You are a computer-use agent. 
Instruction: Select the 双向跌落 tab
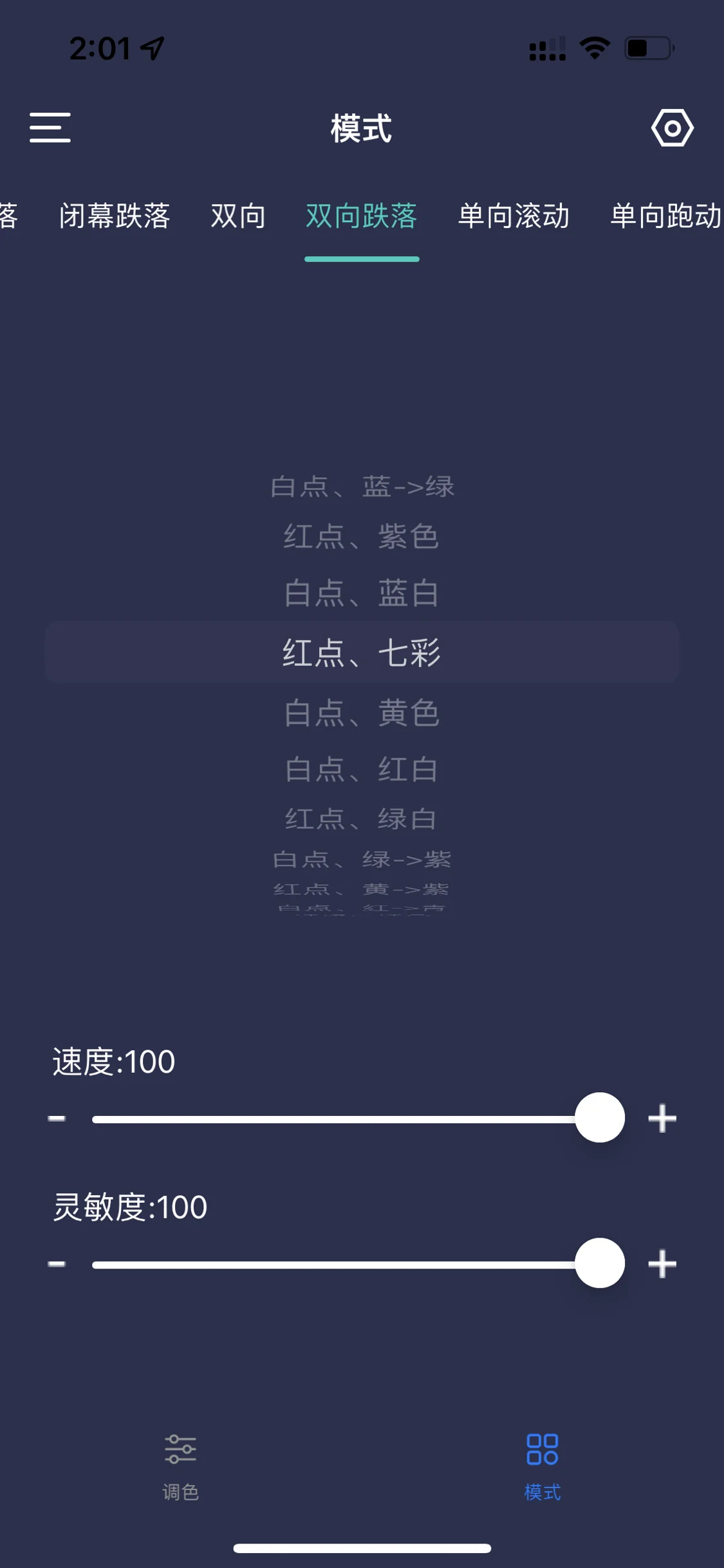pyautogui.click(x=362, y=216)
